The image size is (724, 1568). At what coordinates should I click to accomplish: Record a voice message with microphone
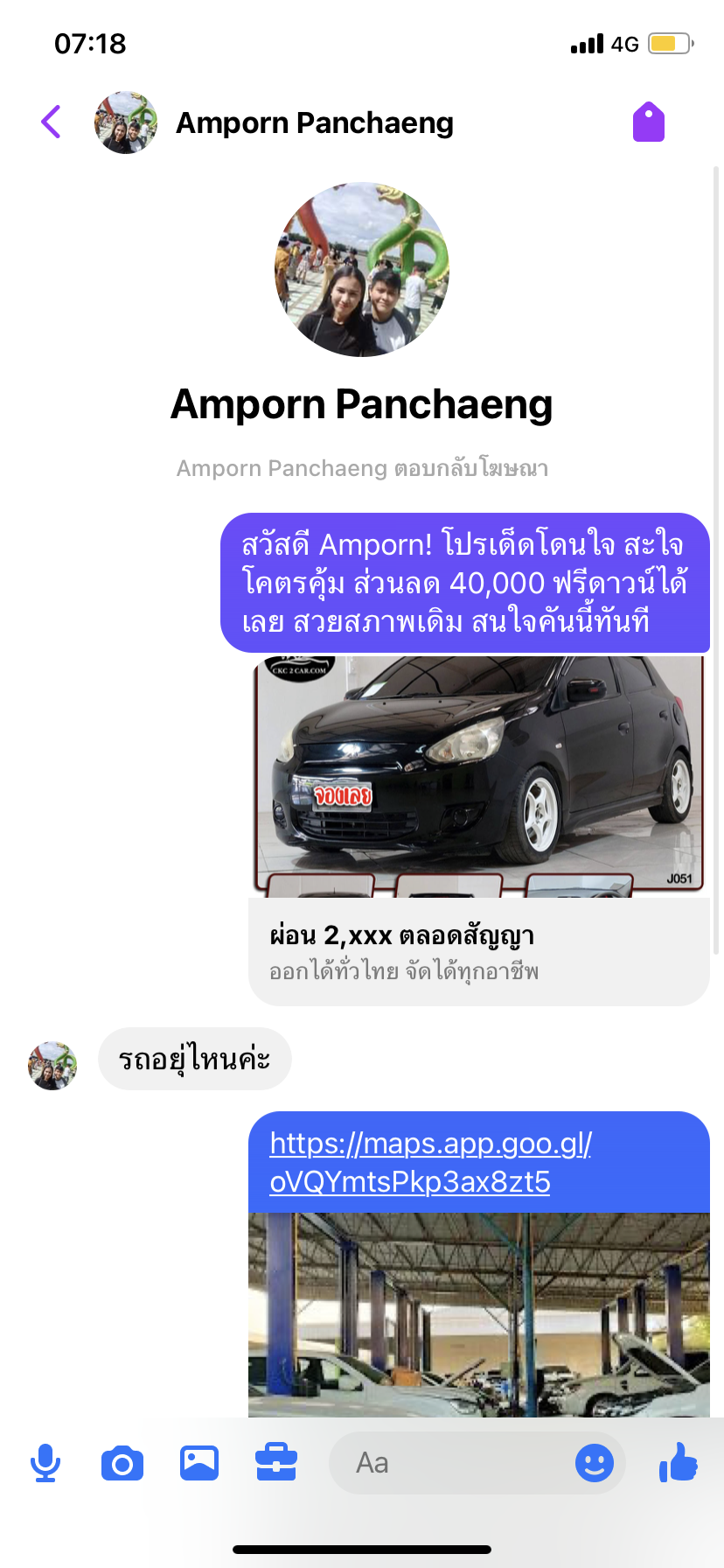coord(45,1463)
